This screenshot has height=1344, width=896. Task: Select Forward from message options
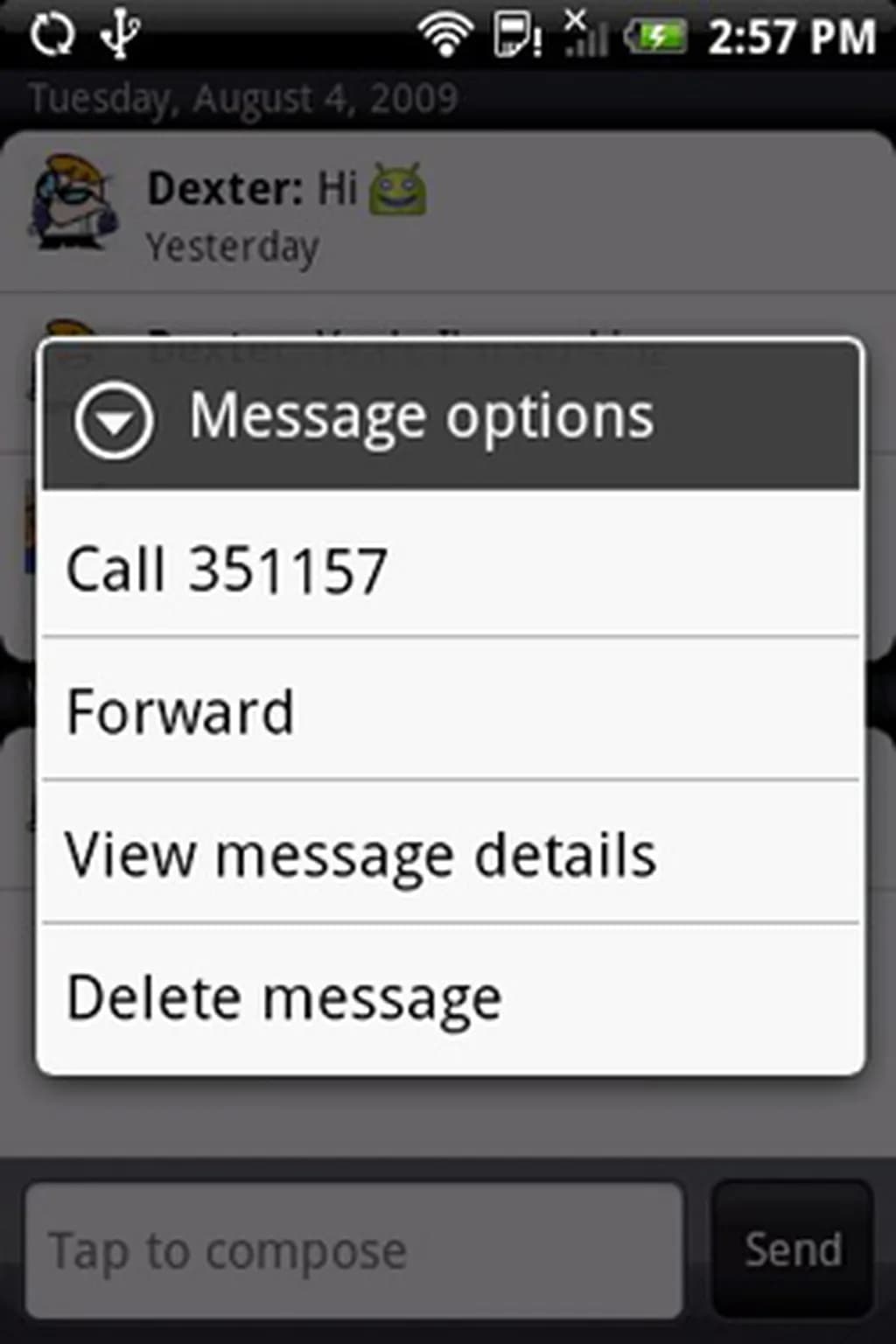450,710
